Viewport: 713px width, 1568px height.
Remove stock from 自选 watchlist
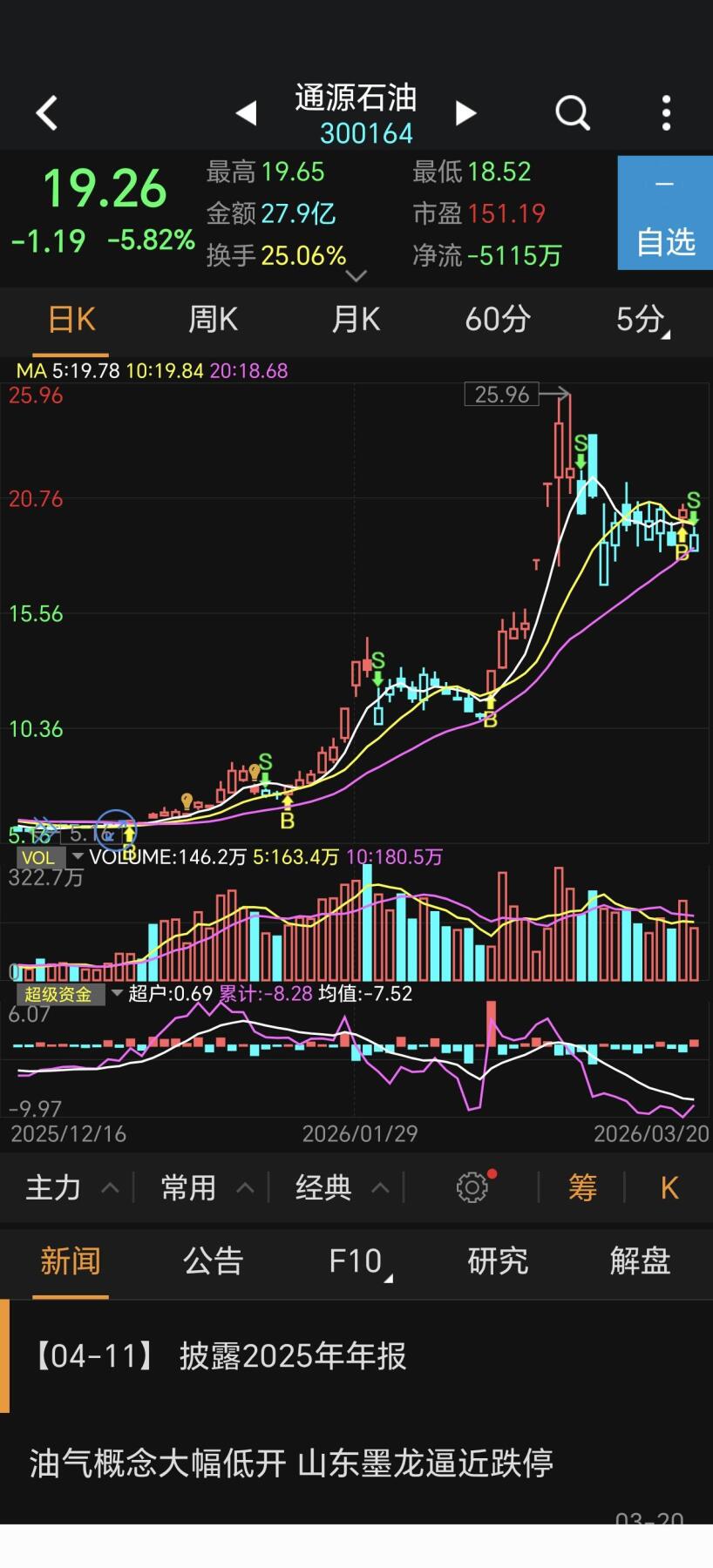tap(665, 213)
